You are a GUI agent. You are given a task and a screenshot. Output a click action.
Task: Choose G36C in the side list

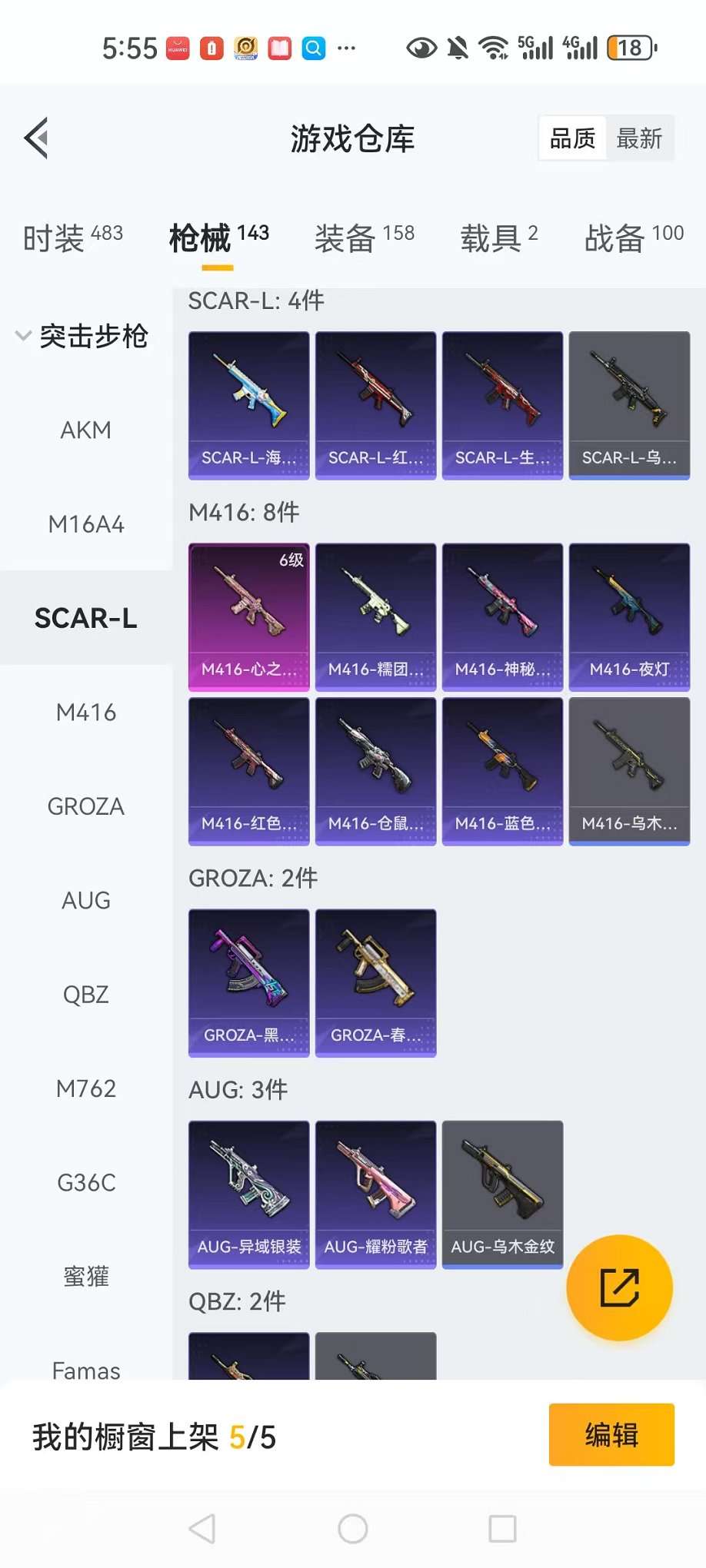tap(86, 1183)
